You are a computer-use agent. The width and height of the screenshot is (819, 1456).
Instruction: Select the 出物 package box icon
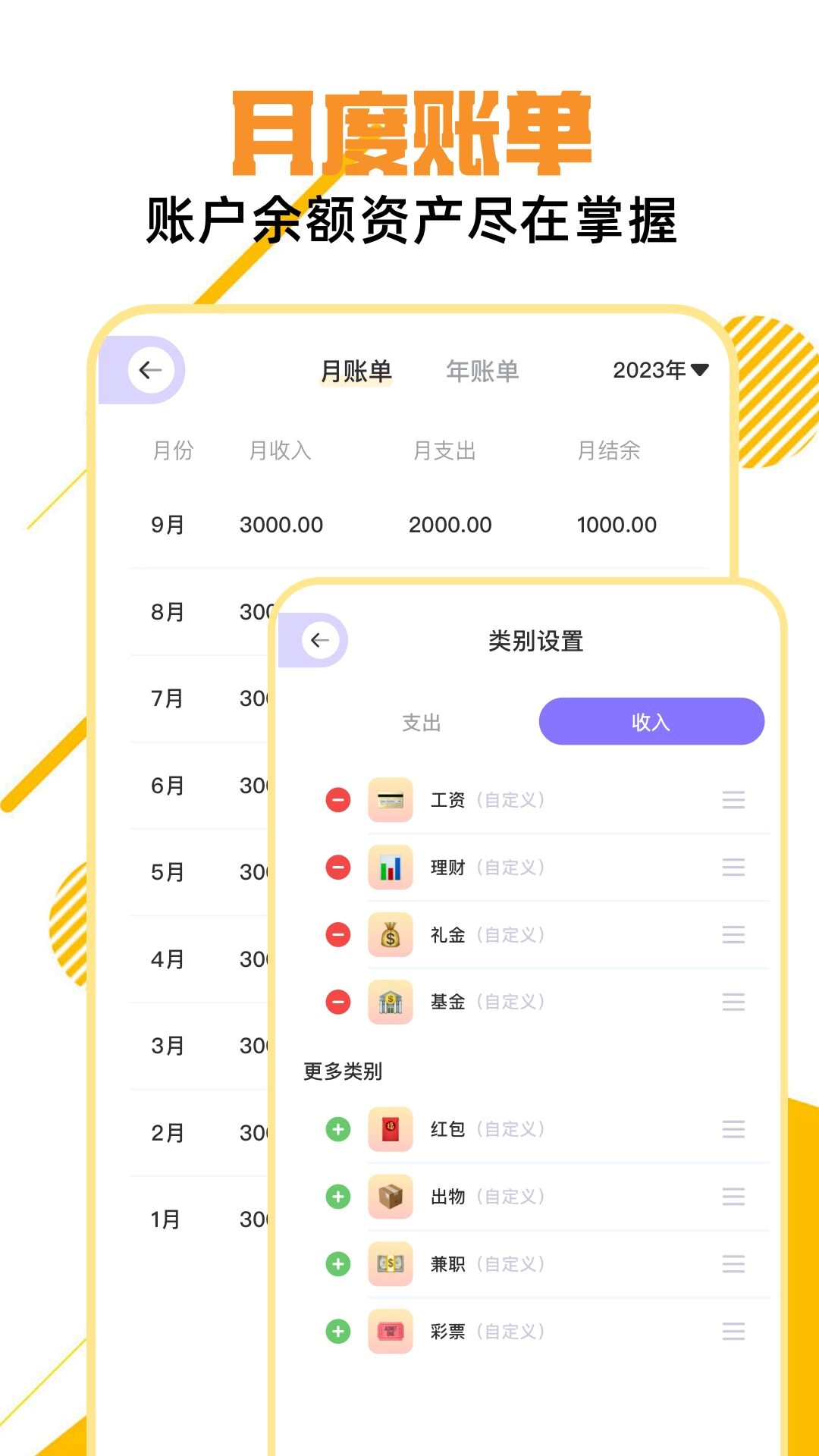coord(390,1197)
